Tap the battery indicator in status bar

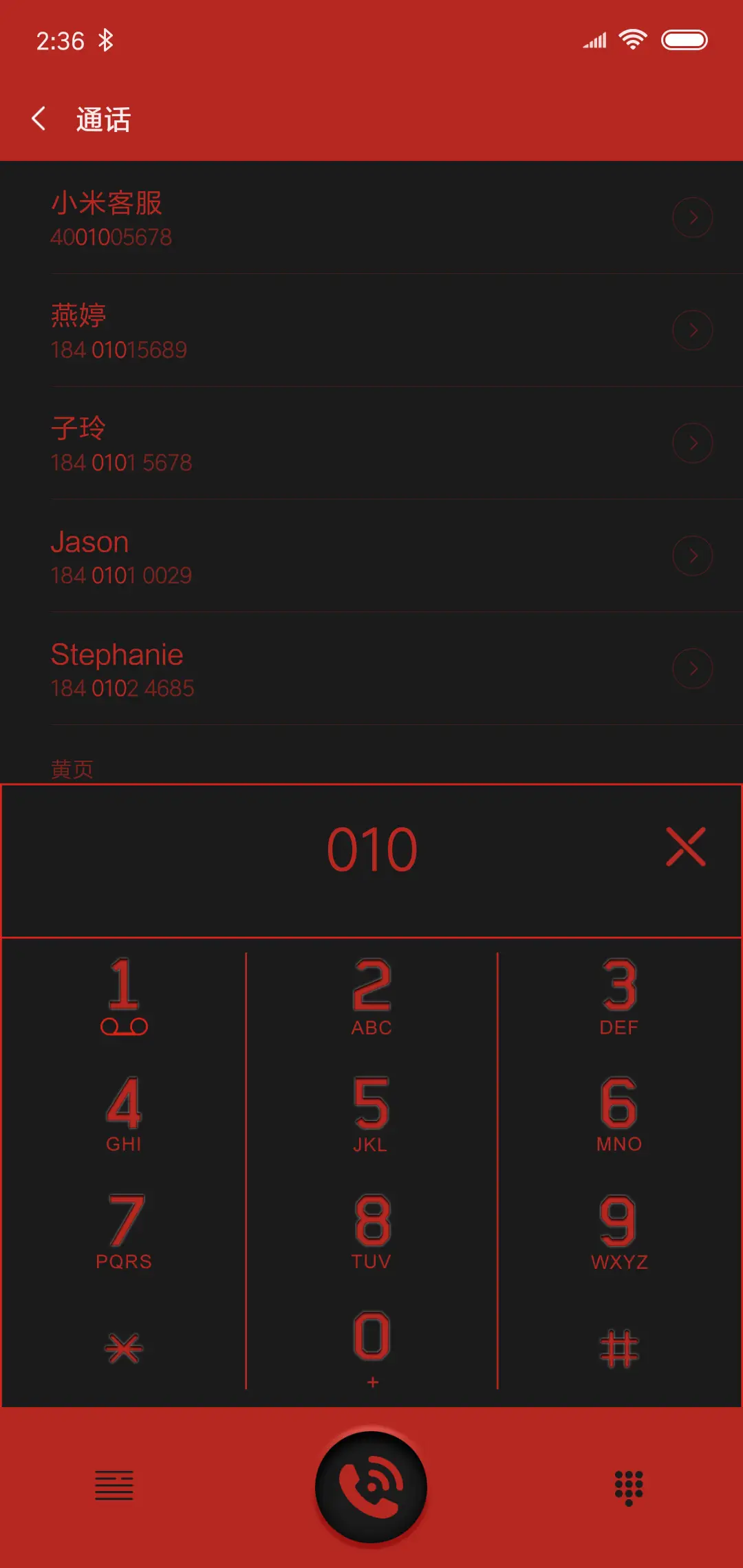tap(685, 40)
